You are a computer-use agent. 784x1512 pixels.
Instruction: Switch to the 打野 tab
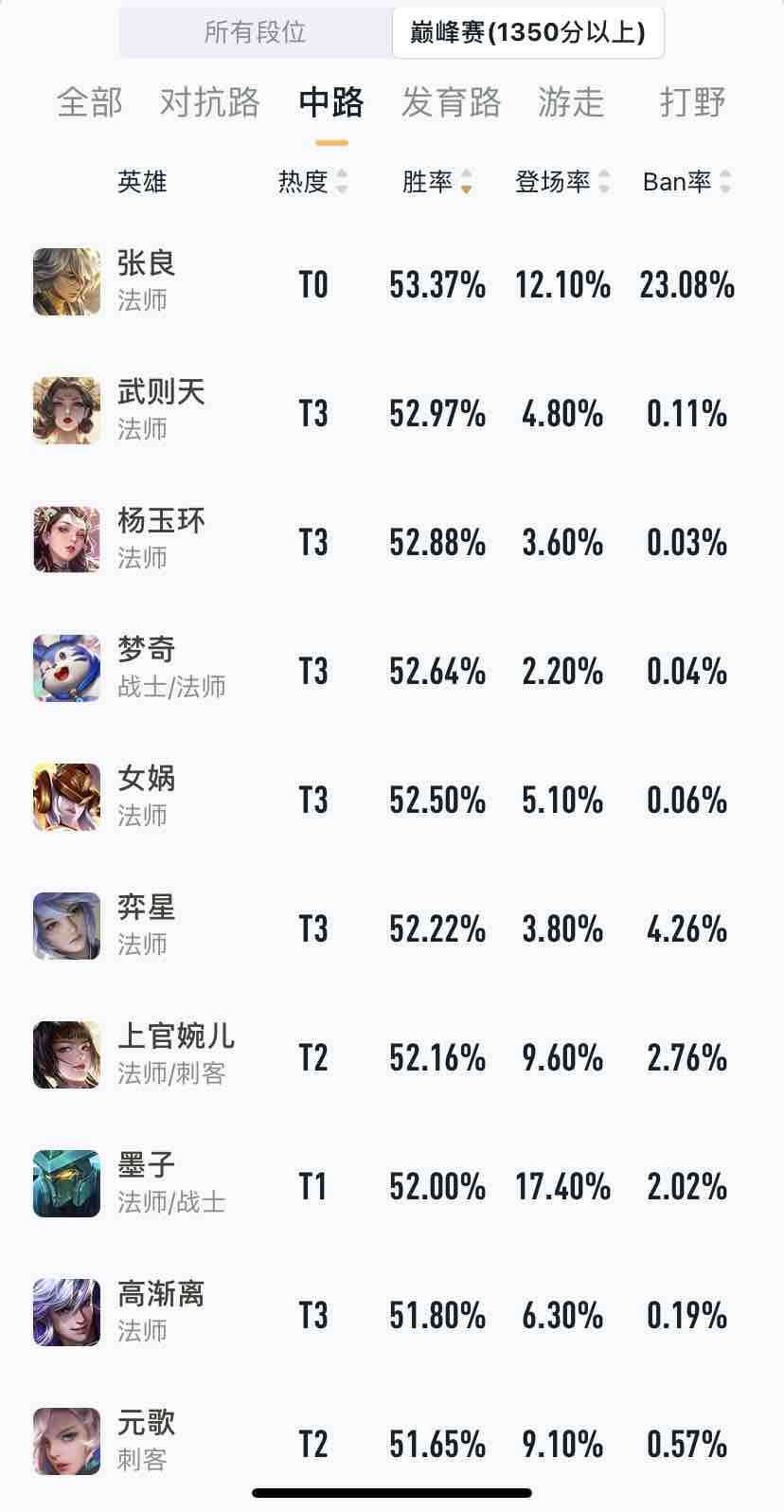point(692,102)
